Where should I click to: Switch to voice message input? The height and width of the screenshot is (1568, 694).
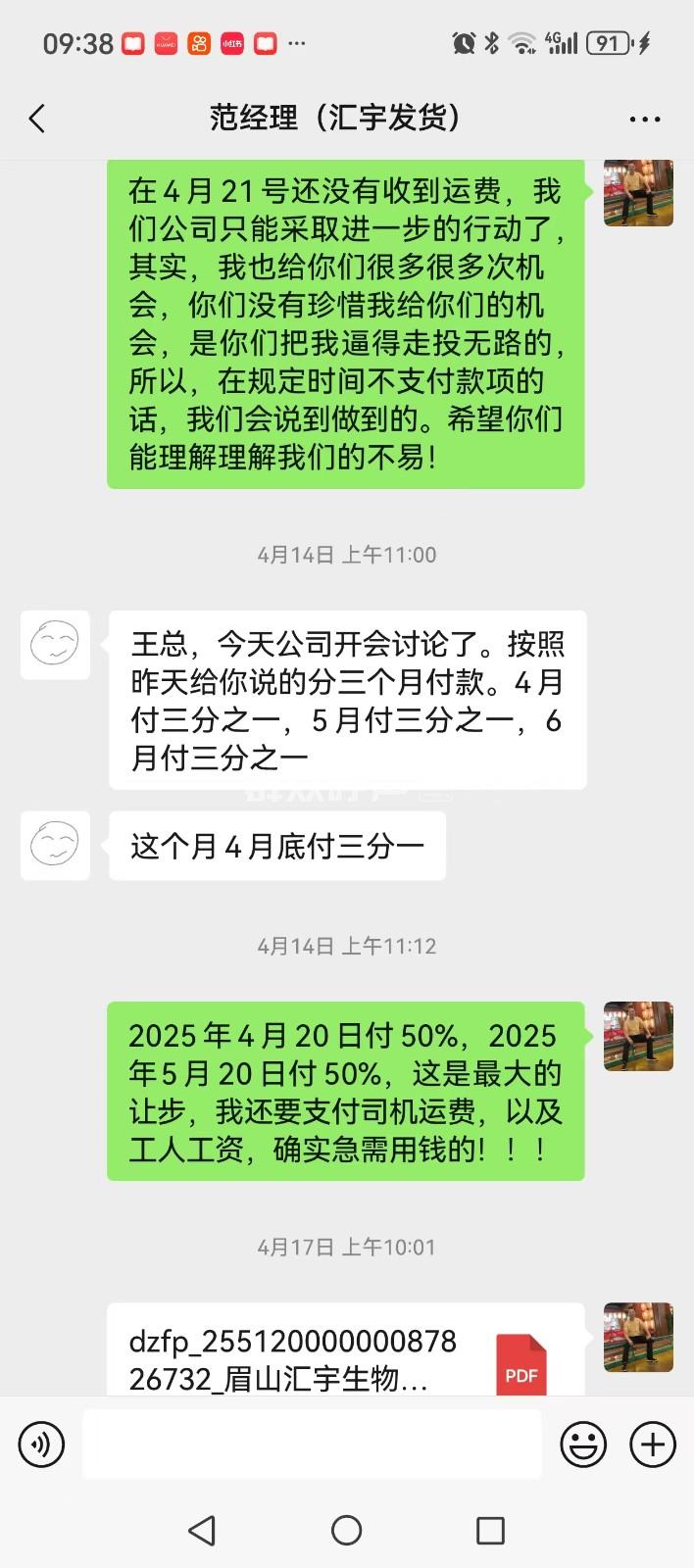(x=41, y=1444)
